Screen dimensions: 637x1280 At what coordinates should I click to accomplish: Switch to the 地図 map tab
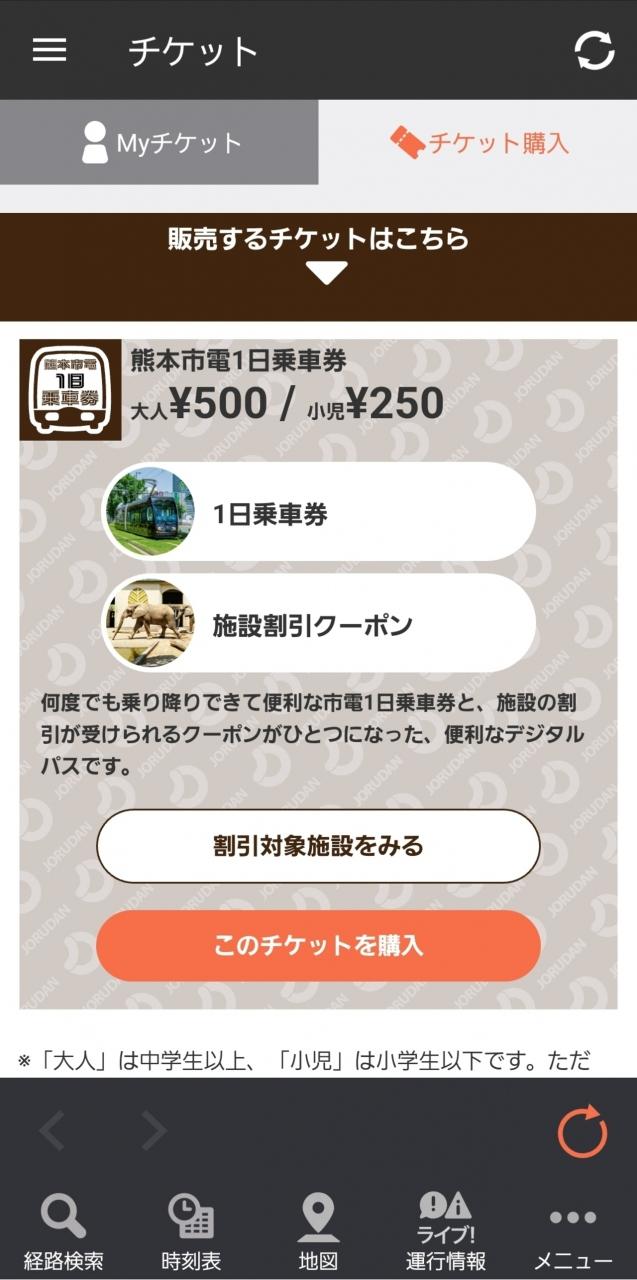318,1232
